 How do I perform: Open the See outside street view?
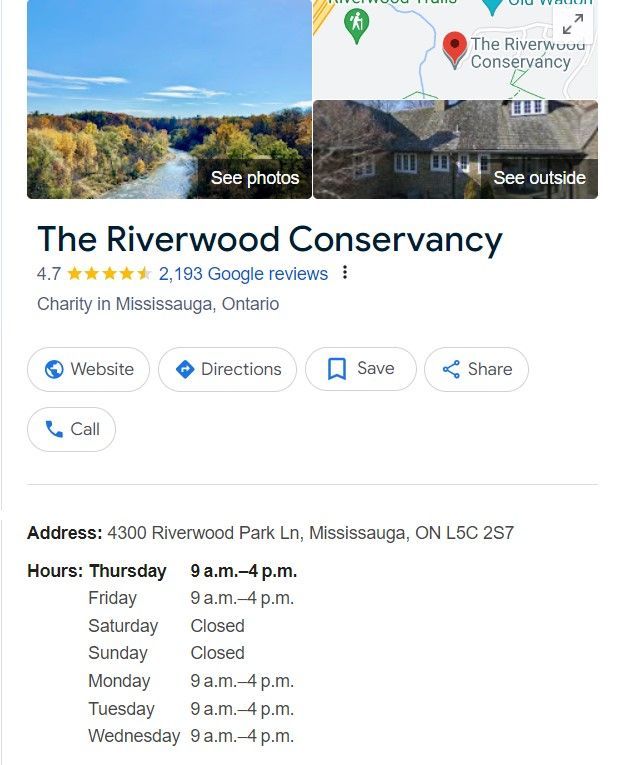[x=455, y=150]
